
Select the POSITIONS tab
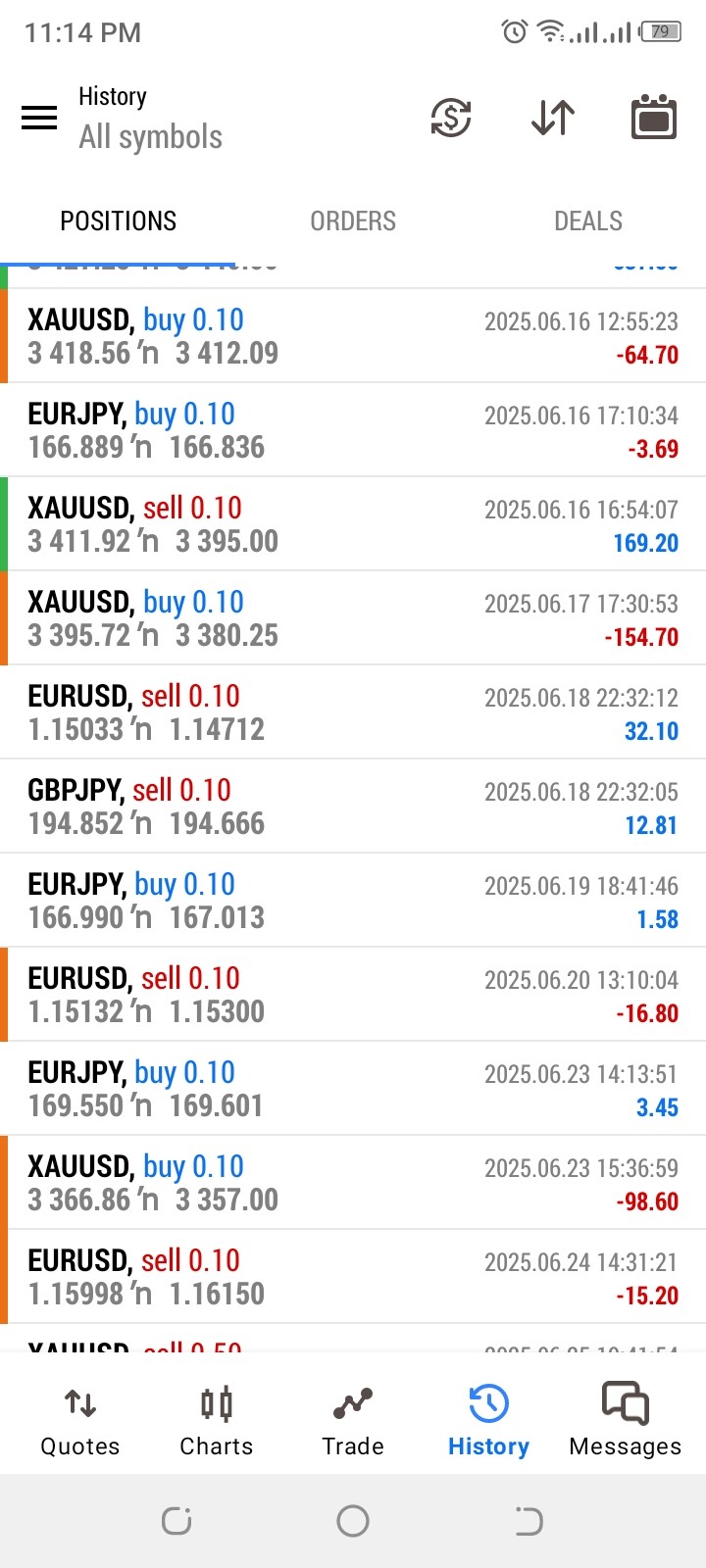pyautogui.click(x=118, y=221)
